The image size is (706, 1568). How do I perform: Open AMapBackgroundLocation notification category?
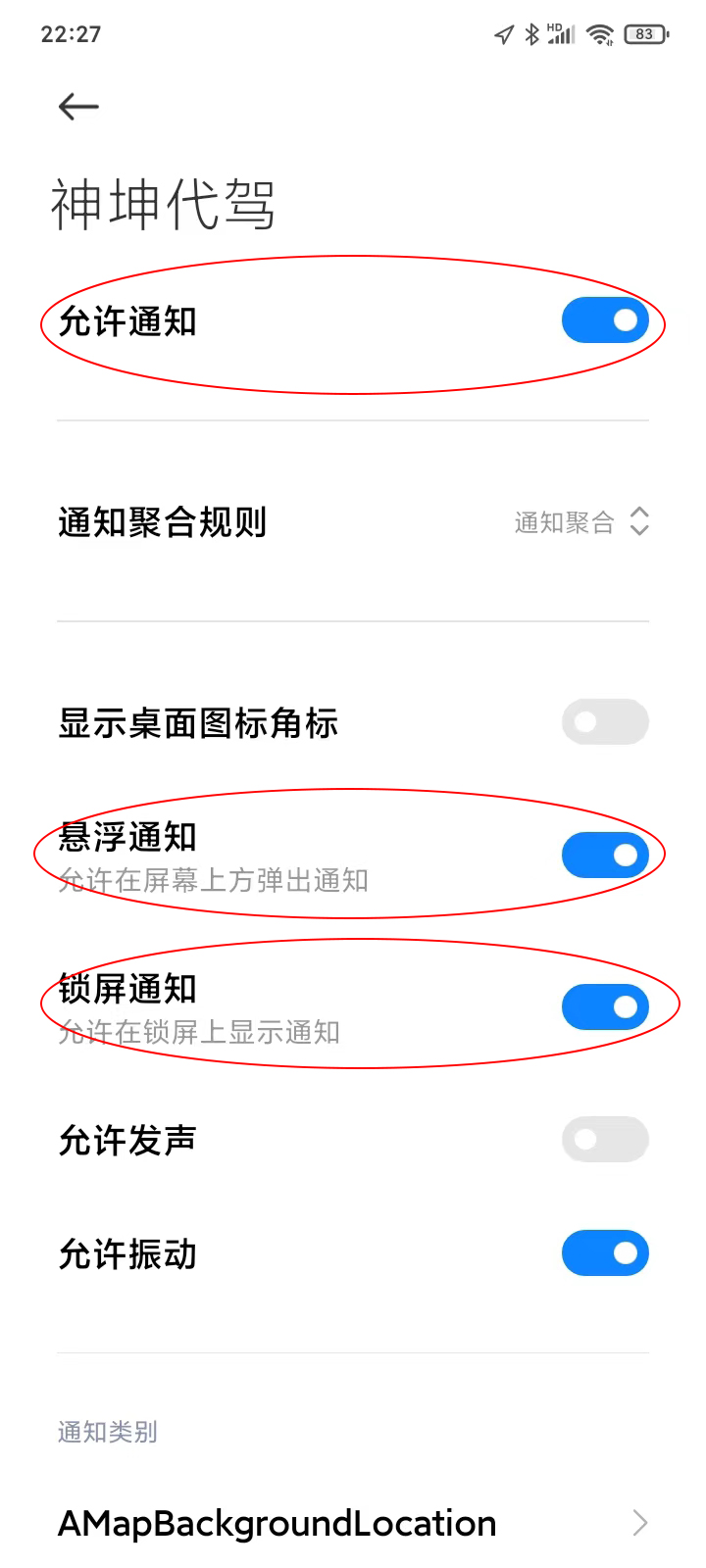[353, 1523]
